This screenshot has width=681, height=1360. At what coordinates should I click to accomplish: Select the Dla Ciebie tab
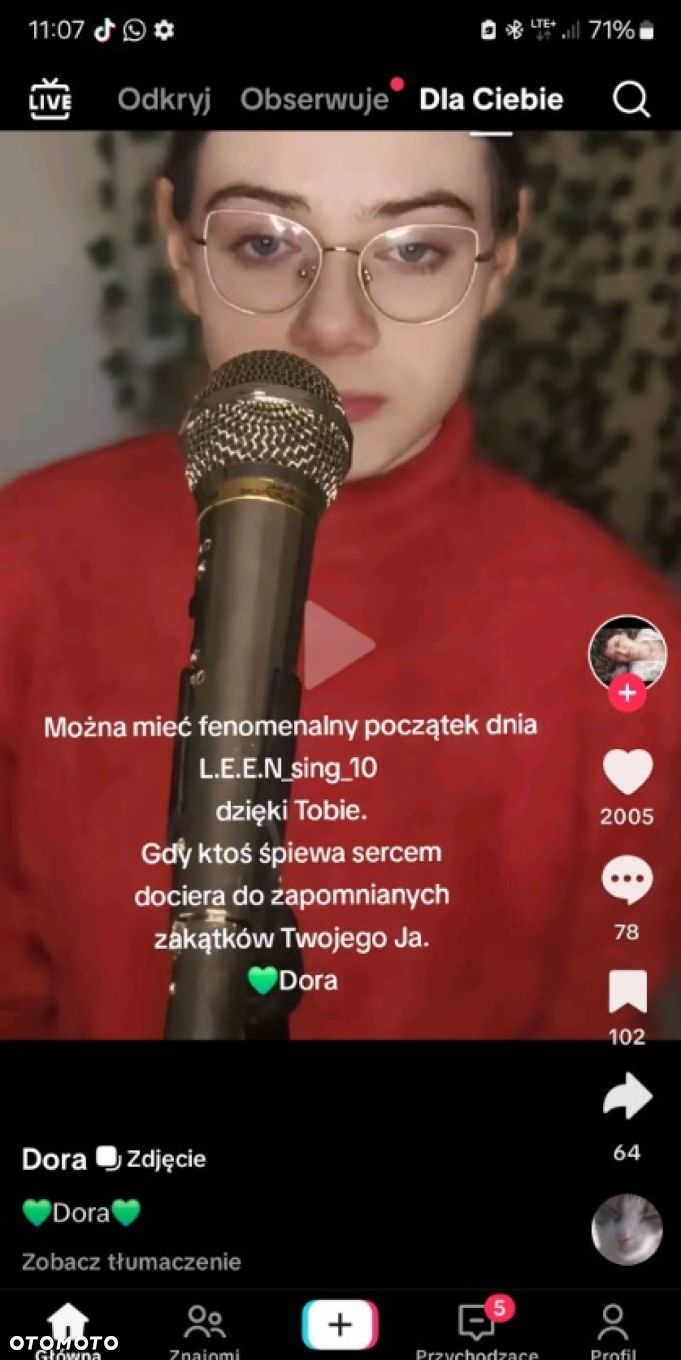click(x=491, y=99)
